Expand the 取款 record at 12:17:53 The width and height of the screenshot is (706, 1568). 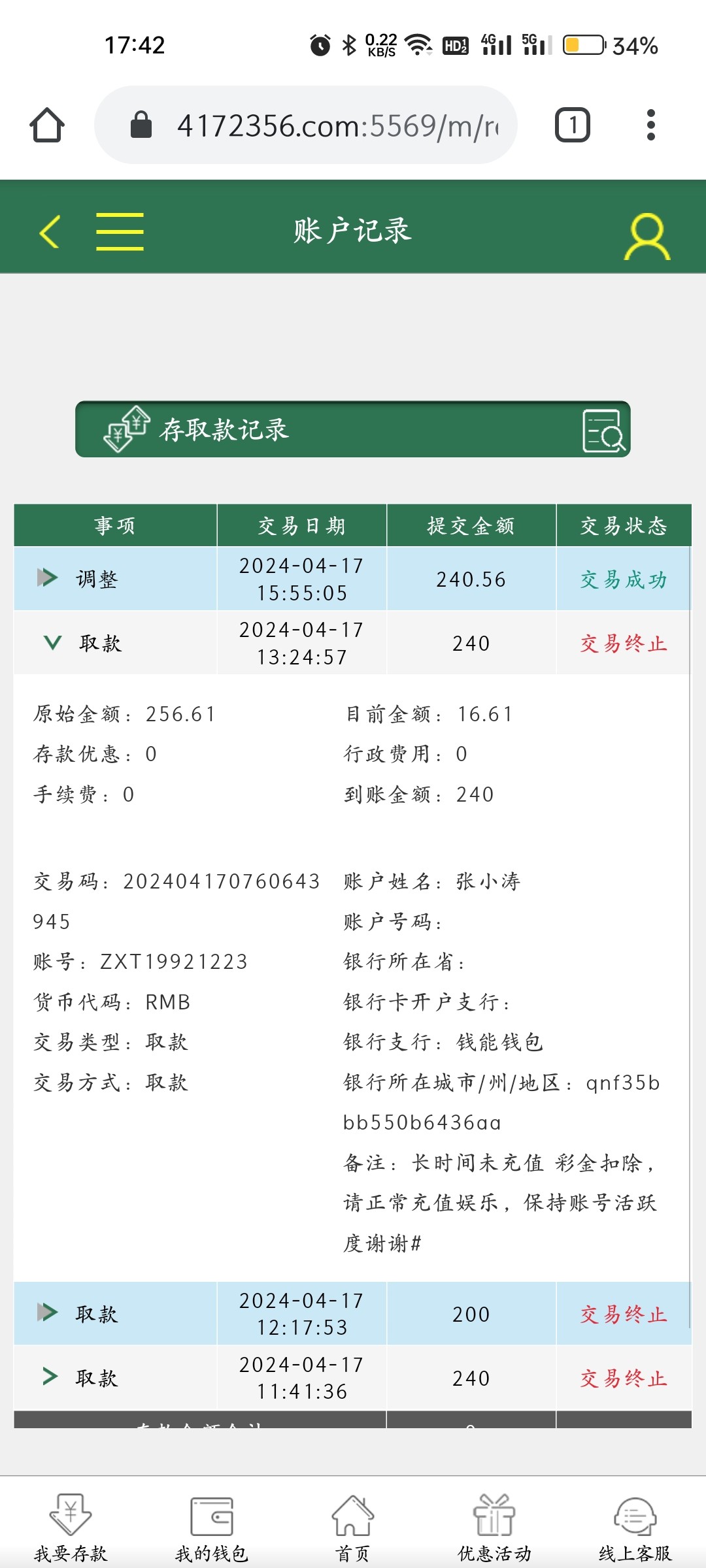[x=47, y=1313]
